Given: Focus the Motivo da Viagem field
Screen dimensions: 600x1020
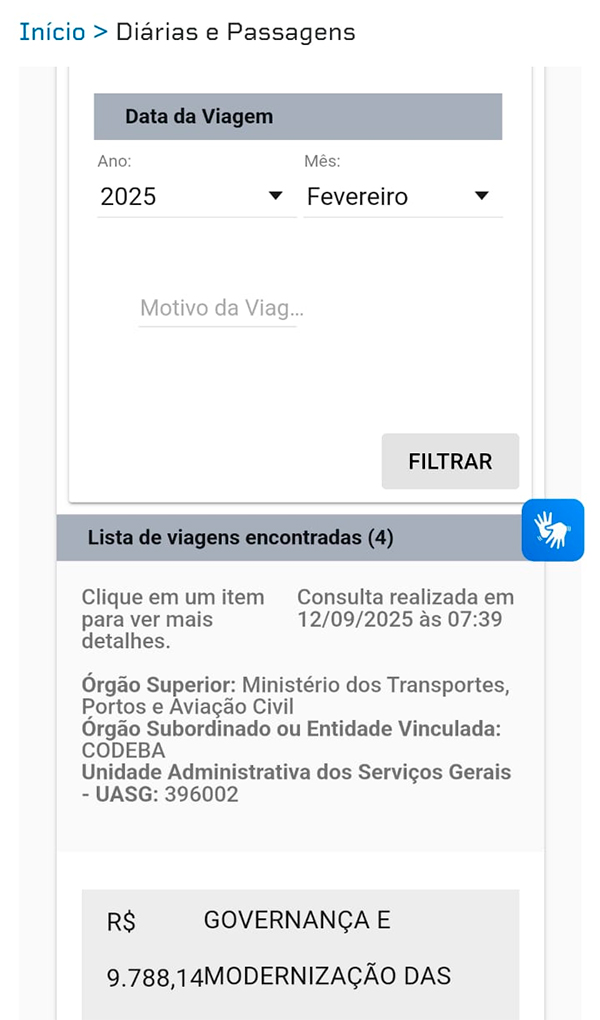Looking at the screenshot, I should [x=220, y=308].
